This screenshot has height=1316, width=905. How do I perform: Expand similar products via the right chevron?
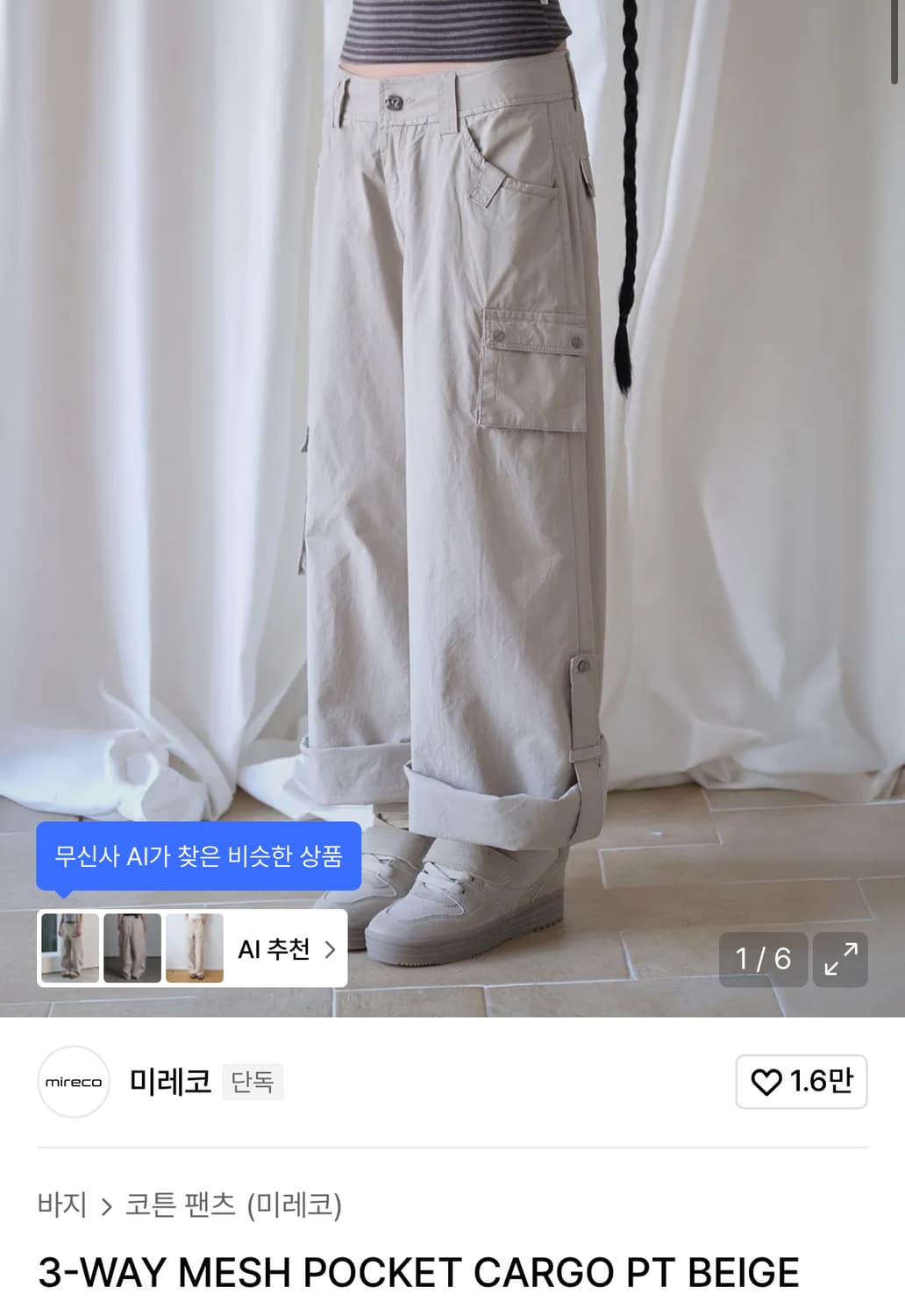pyautogui.click(x=329, y=948)
